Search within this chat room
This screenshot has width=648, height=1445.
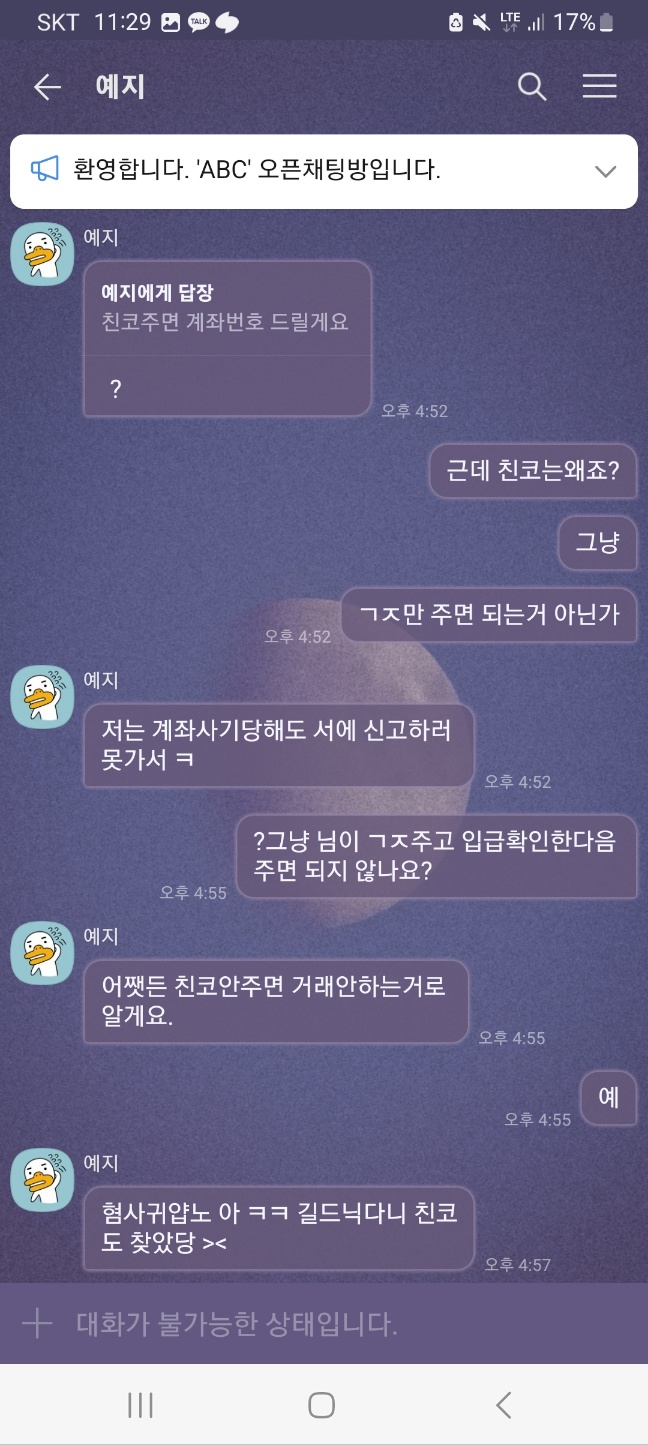tap(532, 87)
